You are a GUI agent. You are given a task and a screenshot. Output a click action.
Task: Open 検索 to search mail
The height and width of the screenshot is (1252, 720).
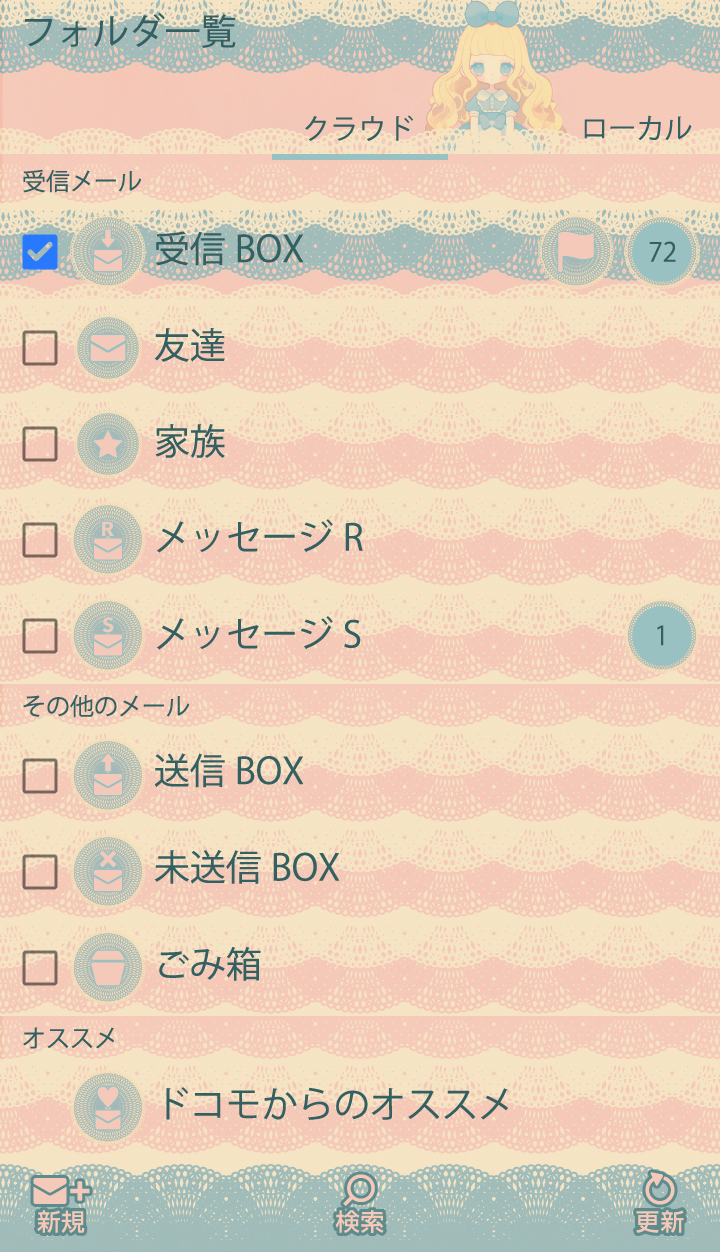(x=360, y=1204)
